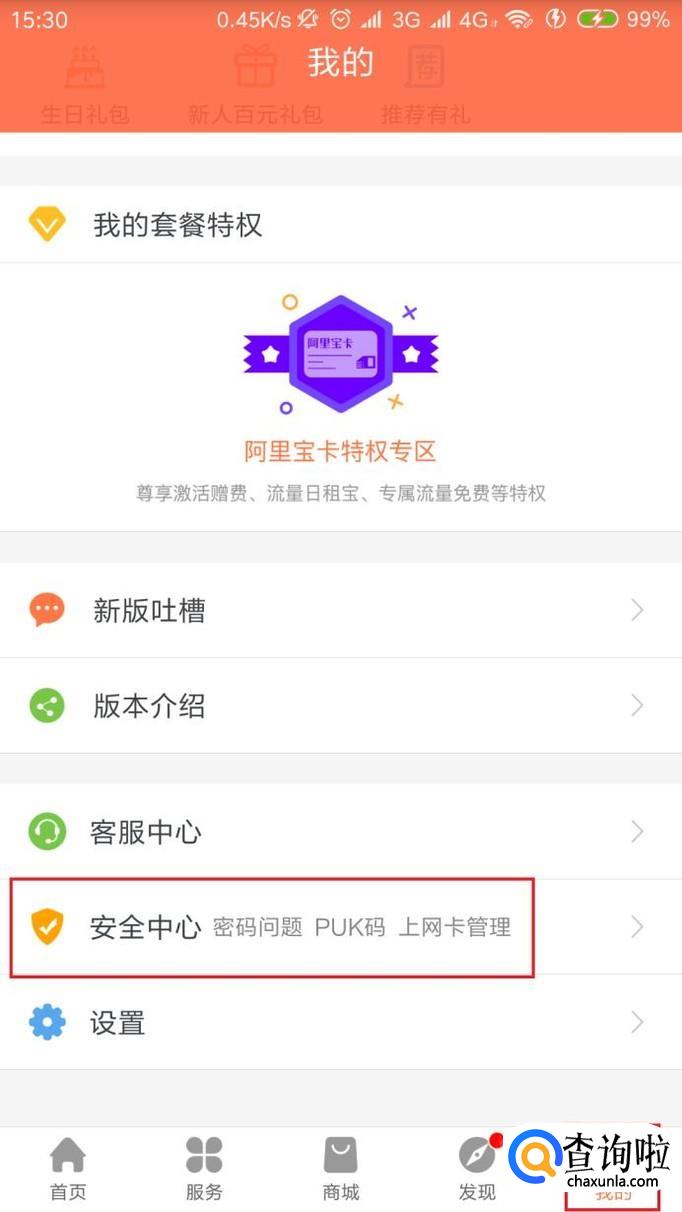Switch to 服务 services tab
The width and height of the screenshot is (682, 1212).
[x=204, y=1168]
